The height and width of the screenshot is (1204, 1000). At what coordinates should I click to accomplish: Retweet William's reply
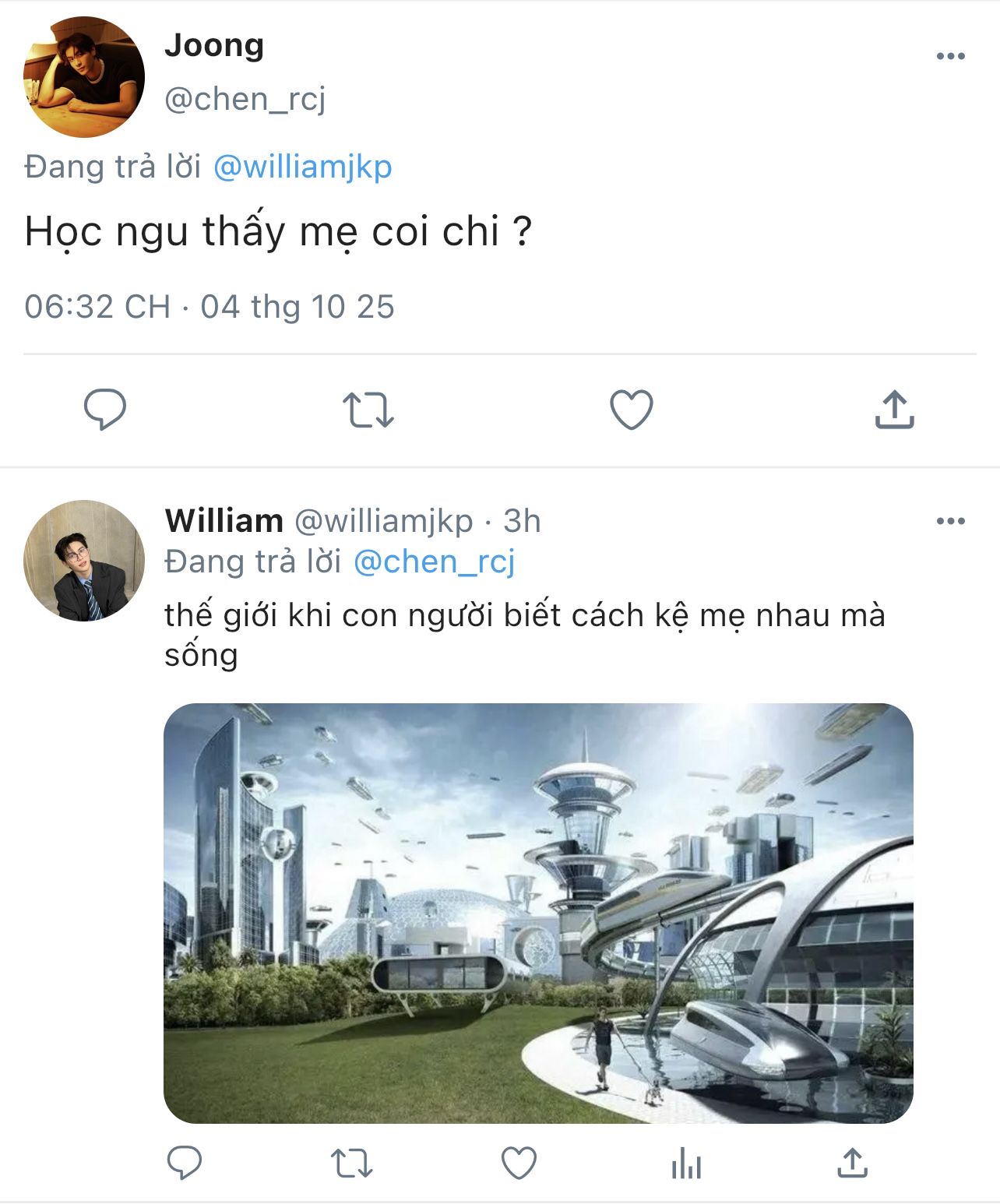click(x=352, y=1164)
